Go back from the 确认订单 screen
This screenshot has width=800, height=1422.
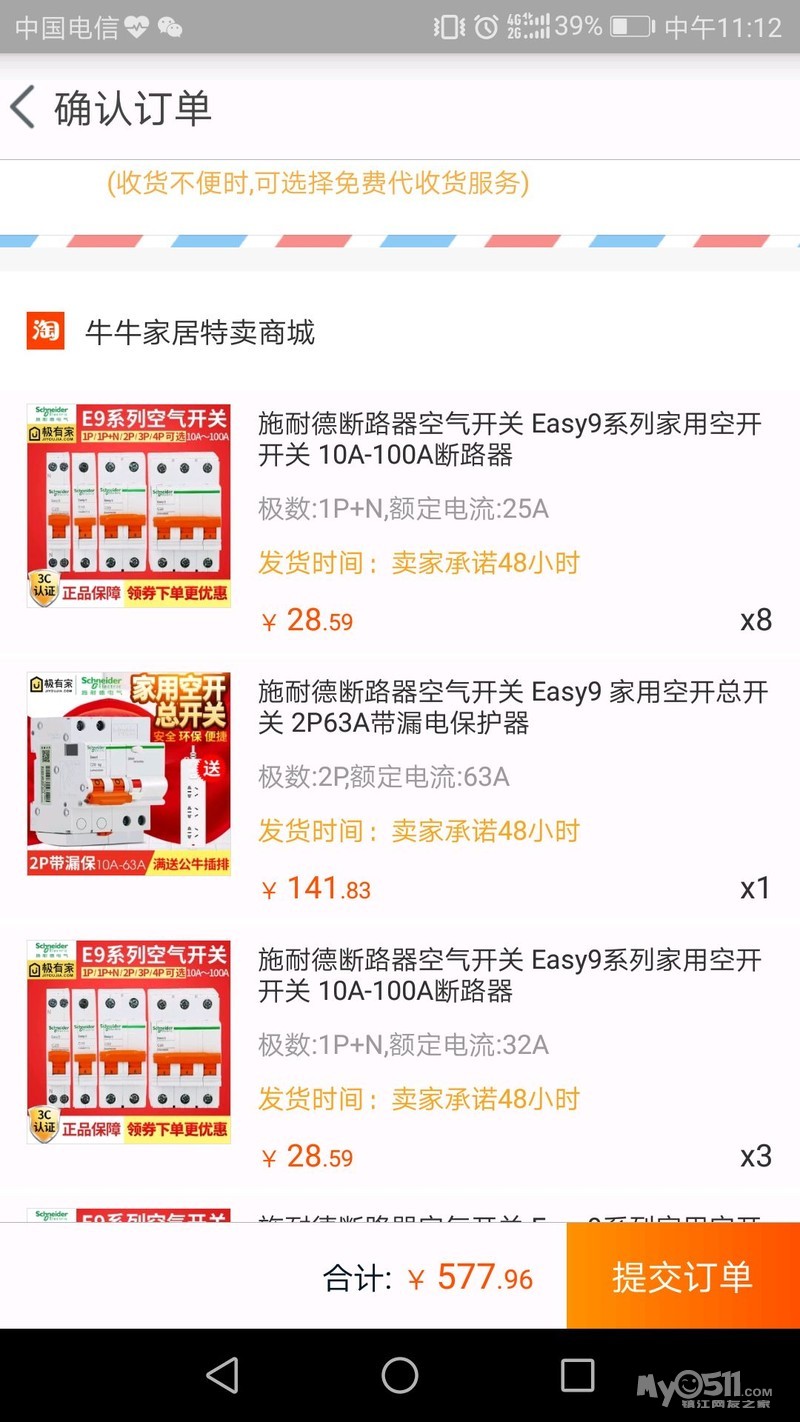pos(24,107)
